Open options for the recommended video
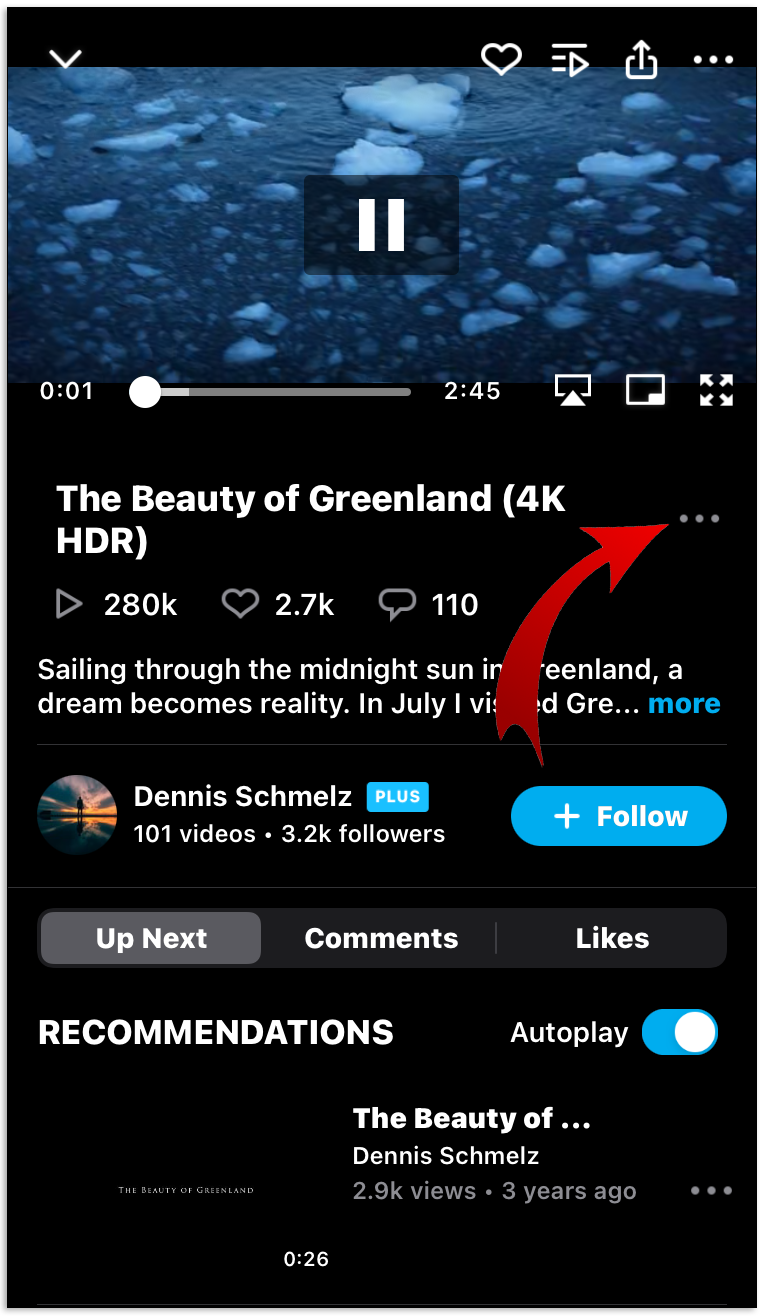 point(711,1191)
